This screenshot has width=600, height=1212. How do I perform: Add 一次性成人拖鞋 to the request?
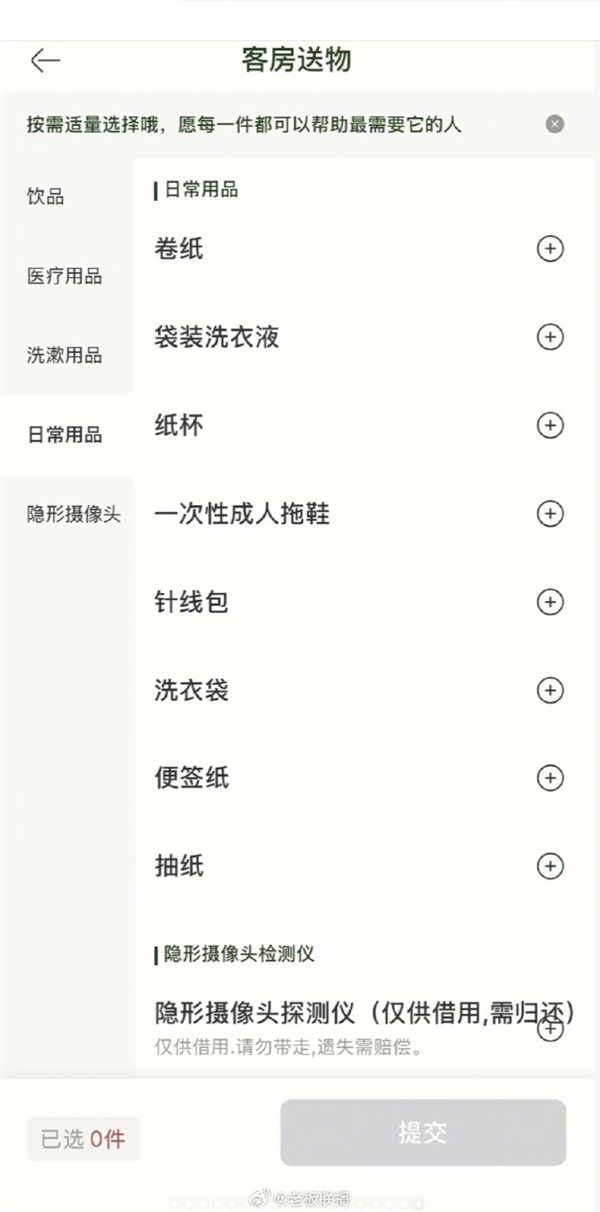coord(550,514)
